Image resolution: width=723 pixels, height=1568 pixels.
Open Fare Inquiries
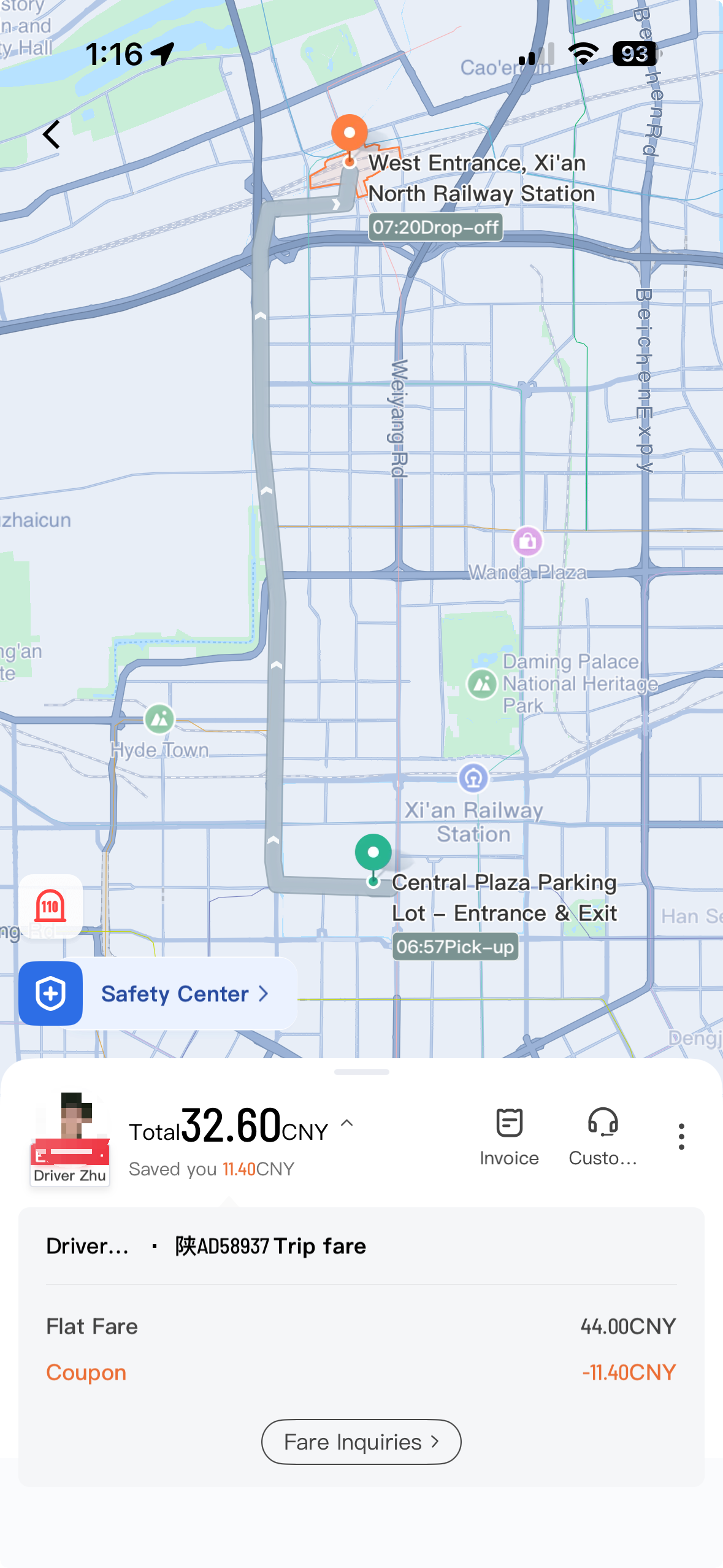361,1442
